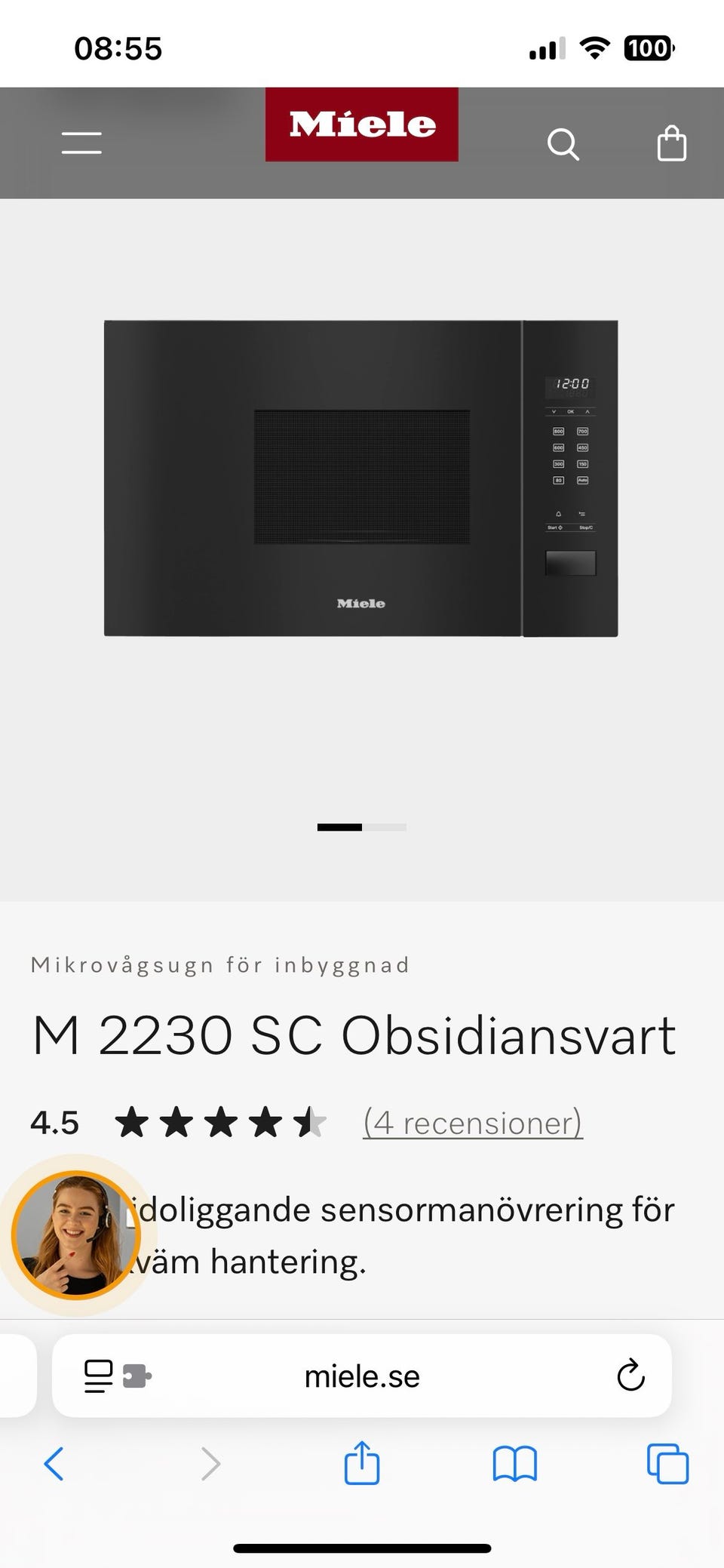Image resolution: width=724 pixels, height=1568 pixels.
Task: Open the Miele site search
Action: click(x=563, y=143)
